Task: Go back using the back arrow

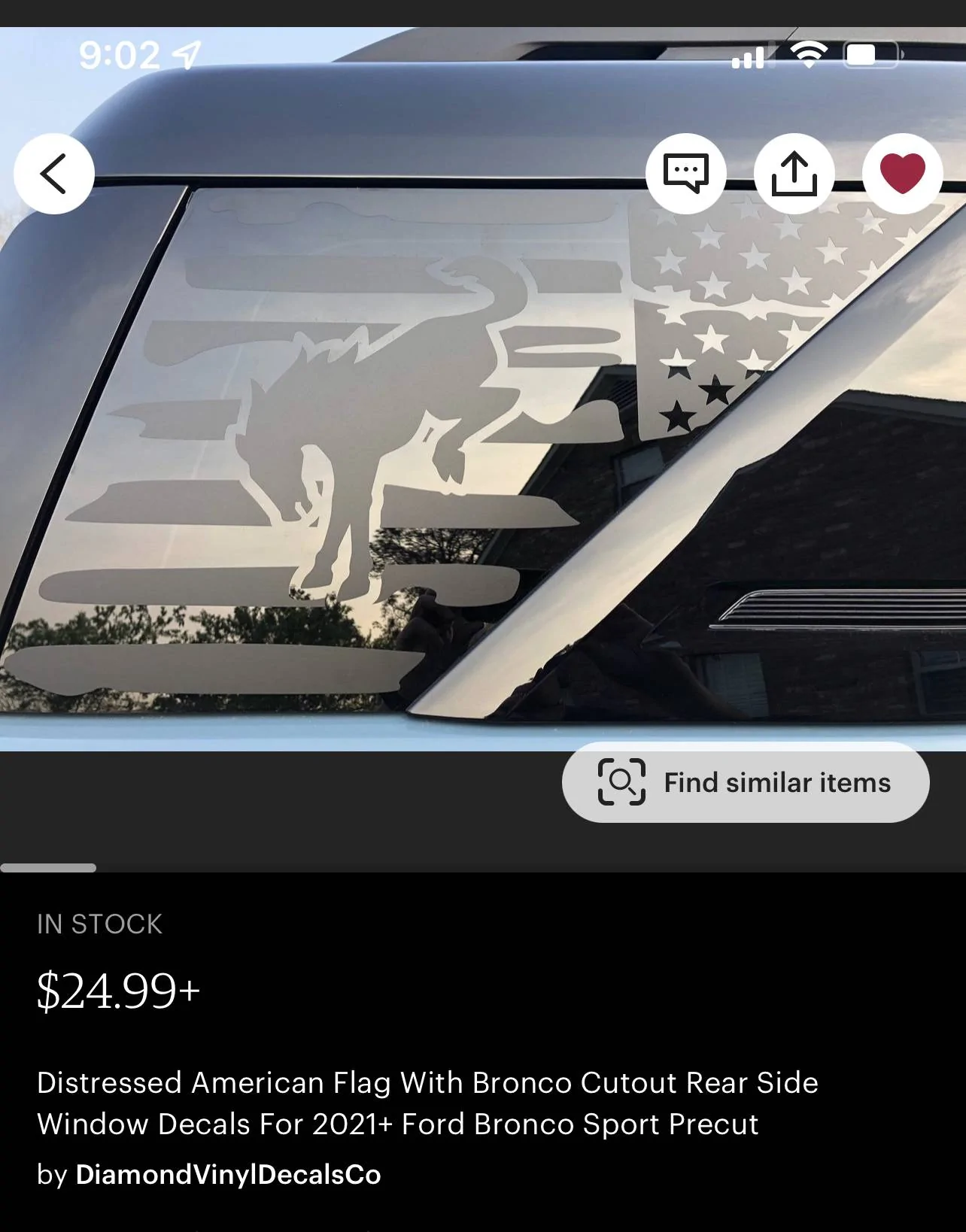Action: click(54, 174)
